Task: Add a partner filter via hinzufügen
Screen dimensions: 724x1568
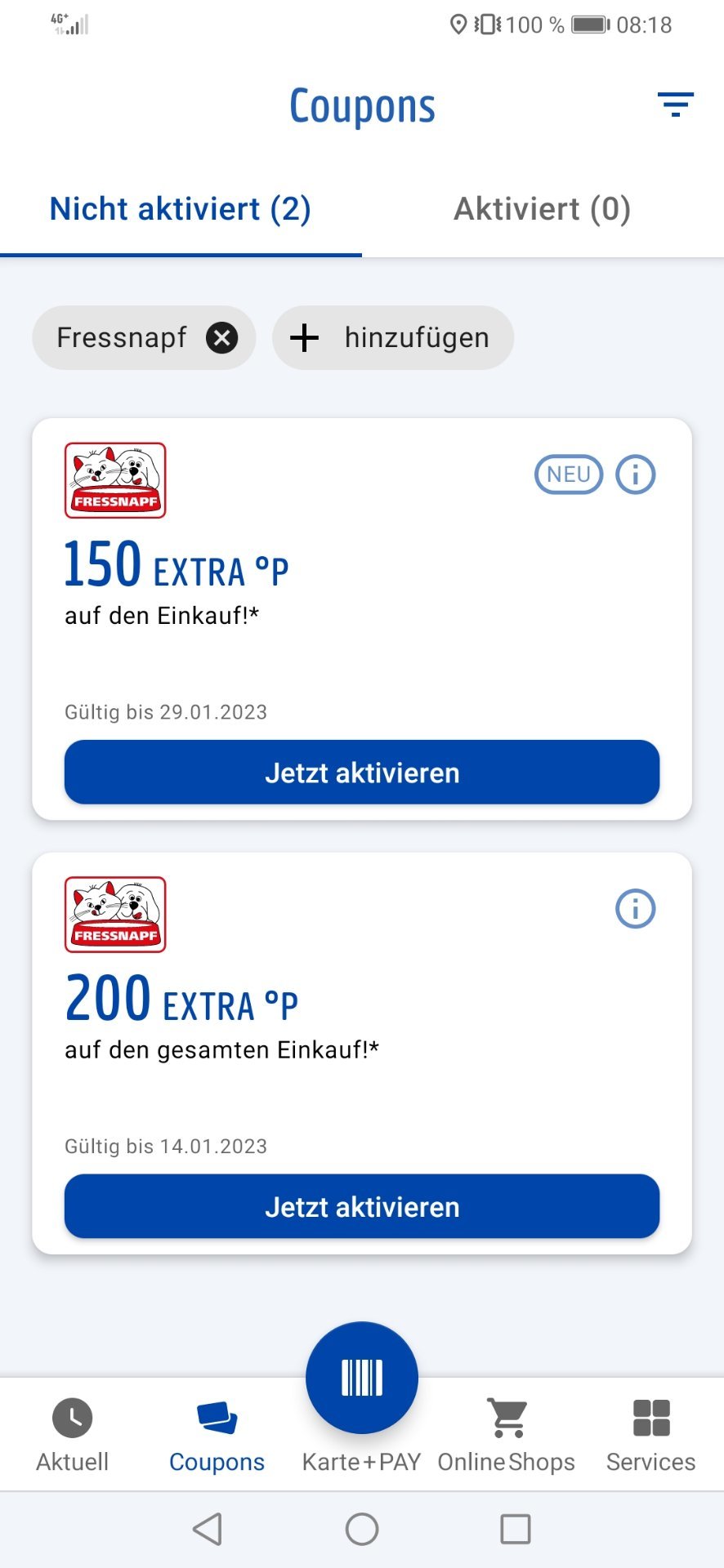Action: (x=393, y=337)
